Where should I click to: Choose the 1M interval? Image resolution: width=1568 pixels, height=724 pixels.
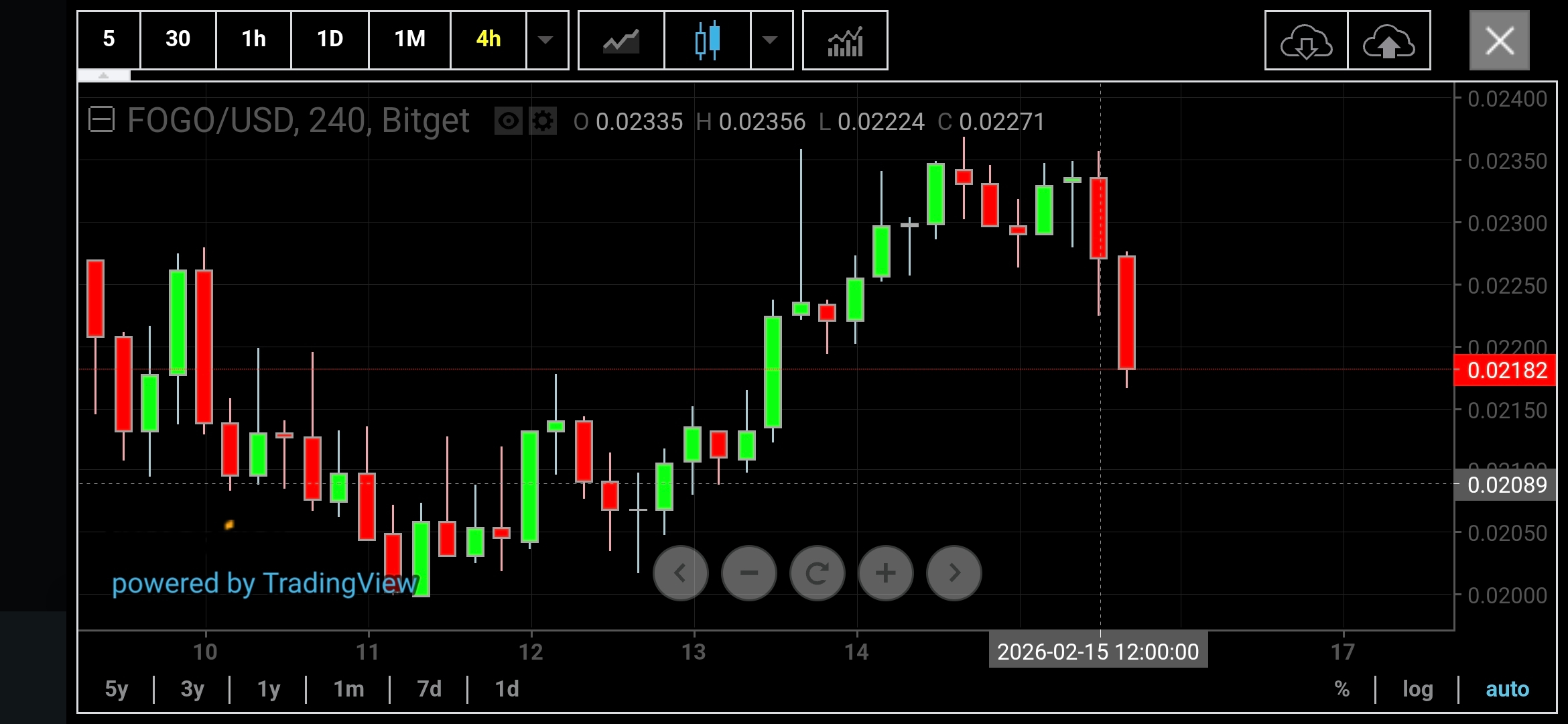409,39
